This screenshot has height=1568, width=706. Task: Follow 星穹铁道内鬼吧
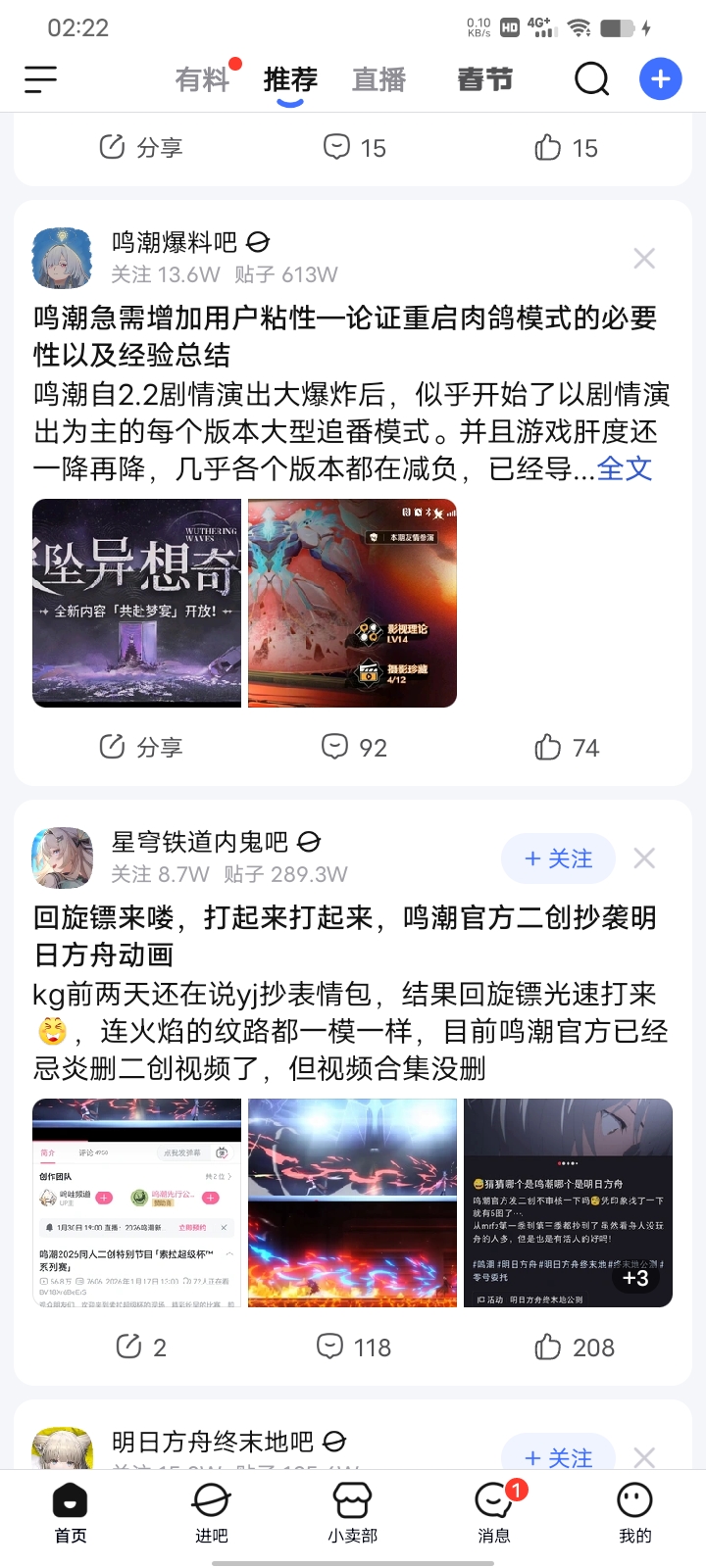pos(558,859)
